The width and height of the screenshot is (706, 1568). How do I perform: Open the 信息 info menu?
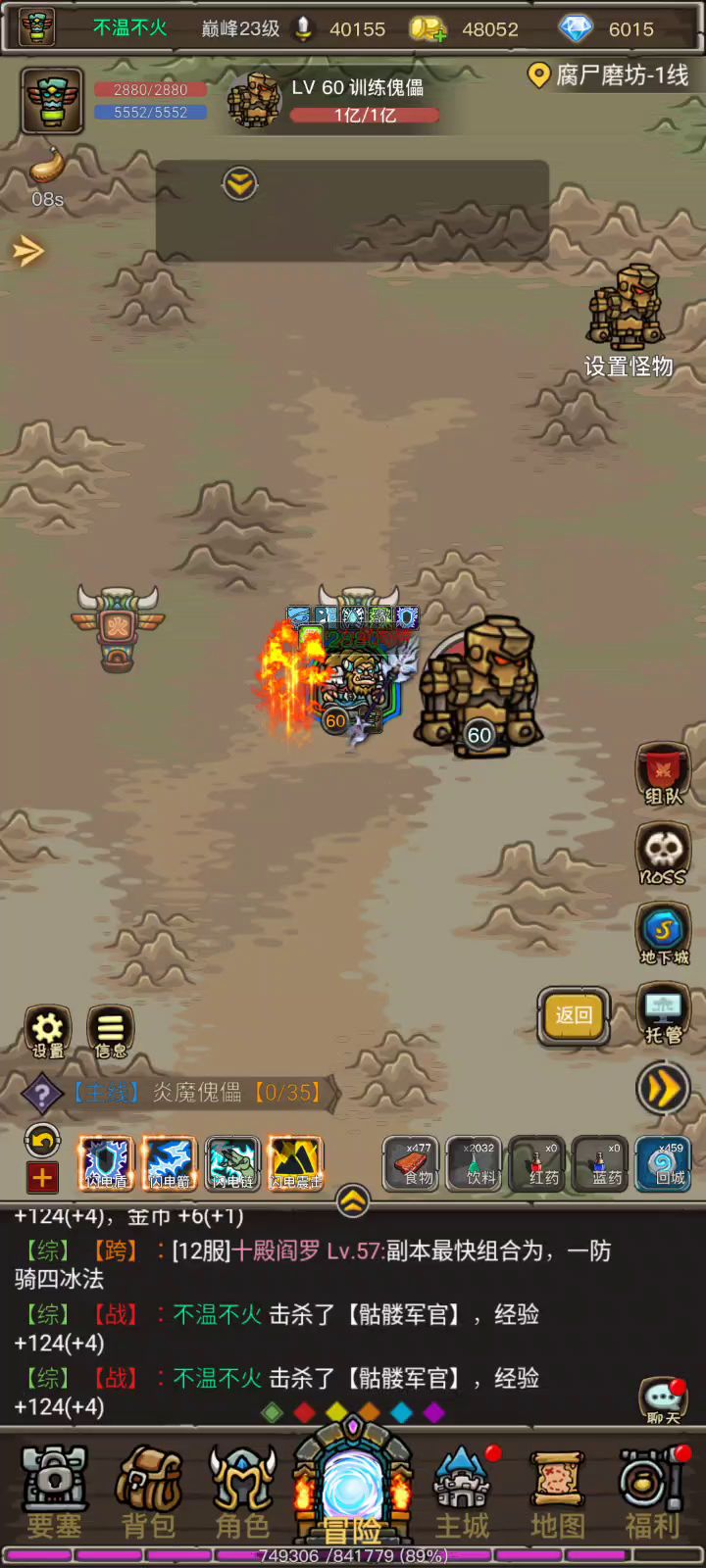tap(111, 1032)
